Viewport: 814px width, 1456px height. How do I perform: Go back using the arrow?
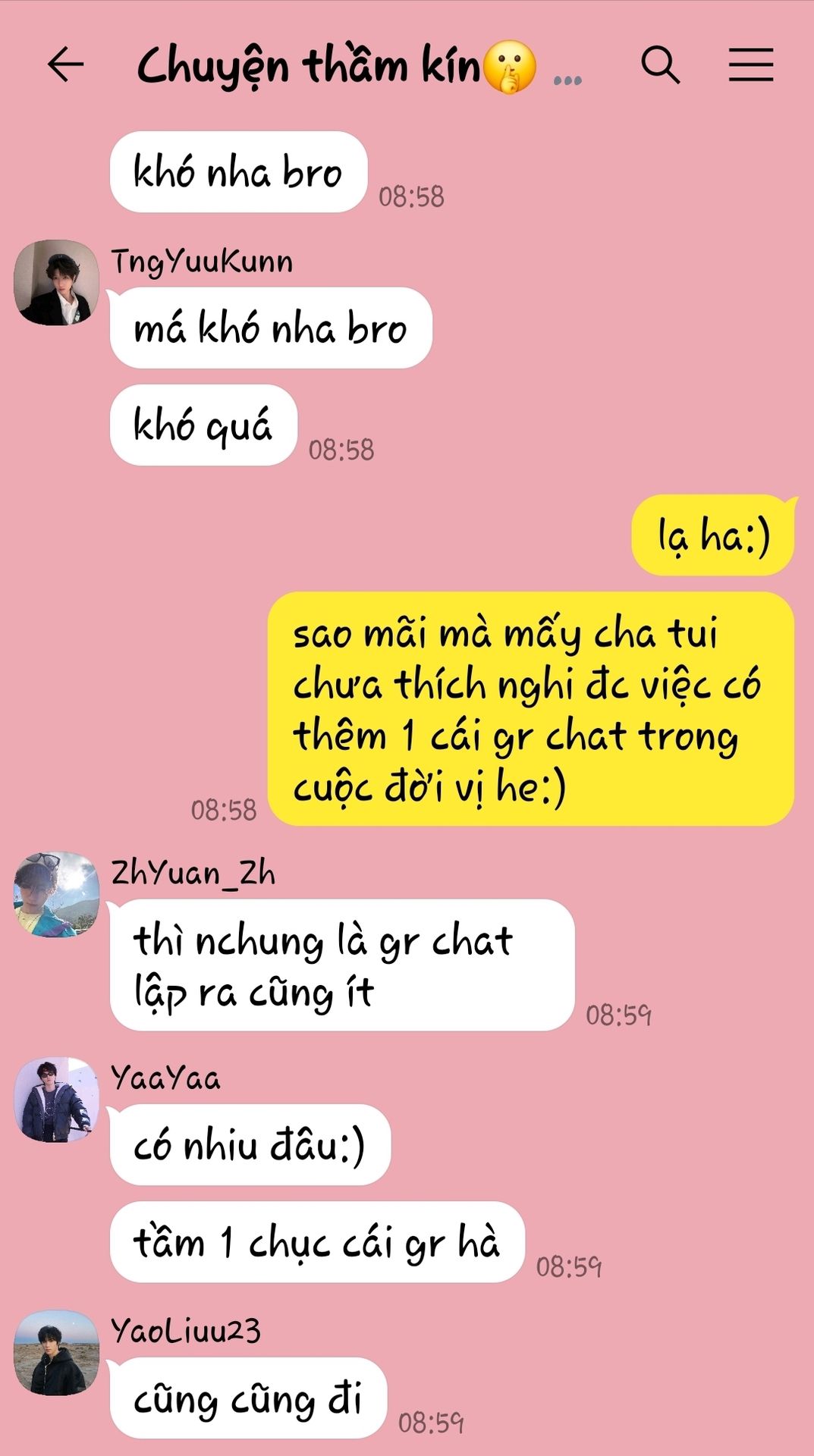coord(65,64)
